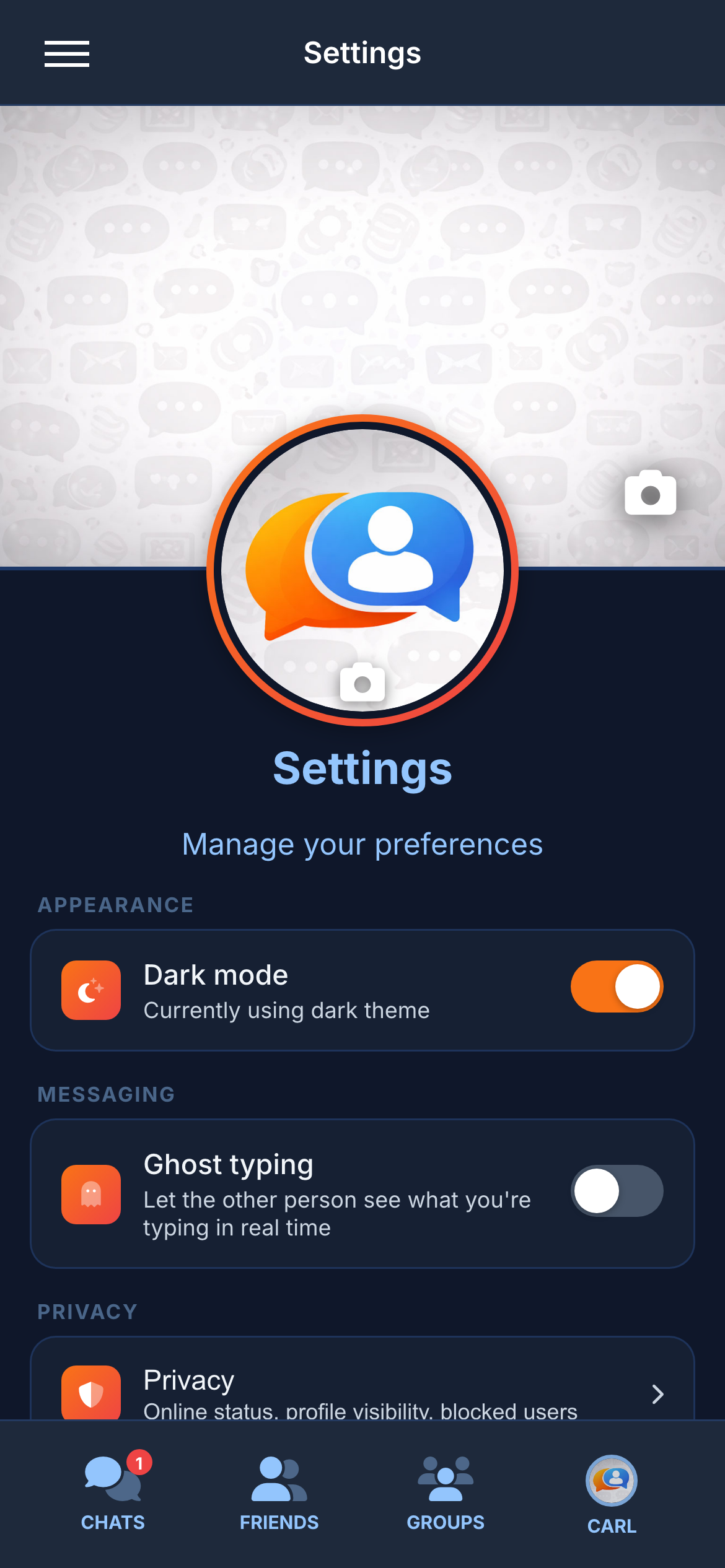Click the Privacy shield icon

point(90,1393)
